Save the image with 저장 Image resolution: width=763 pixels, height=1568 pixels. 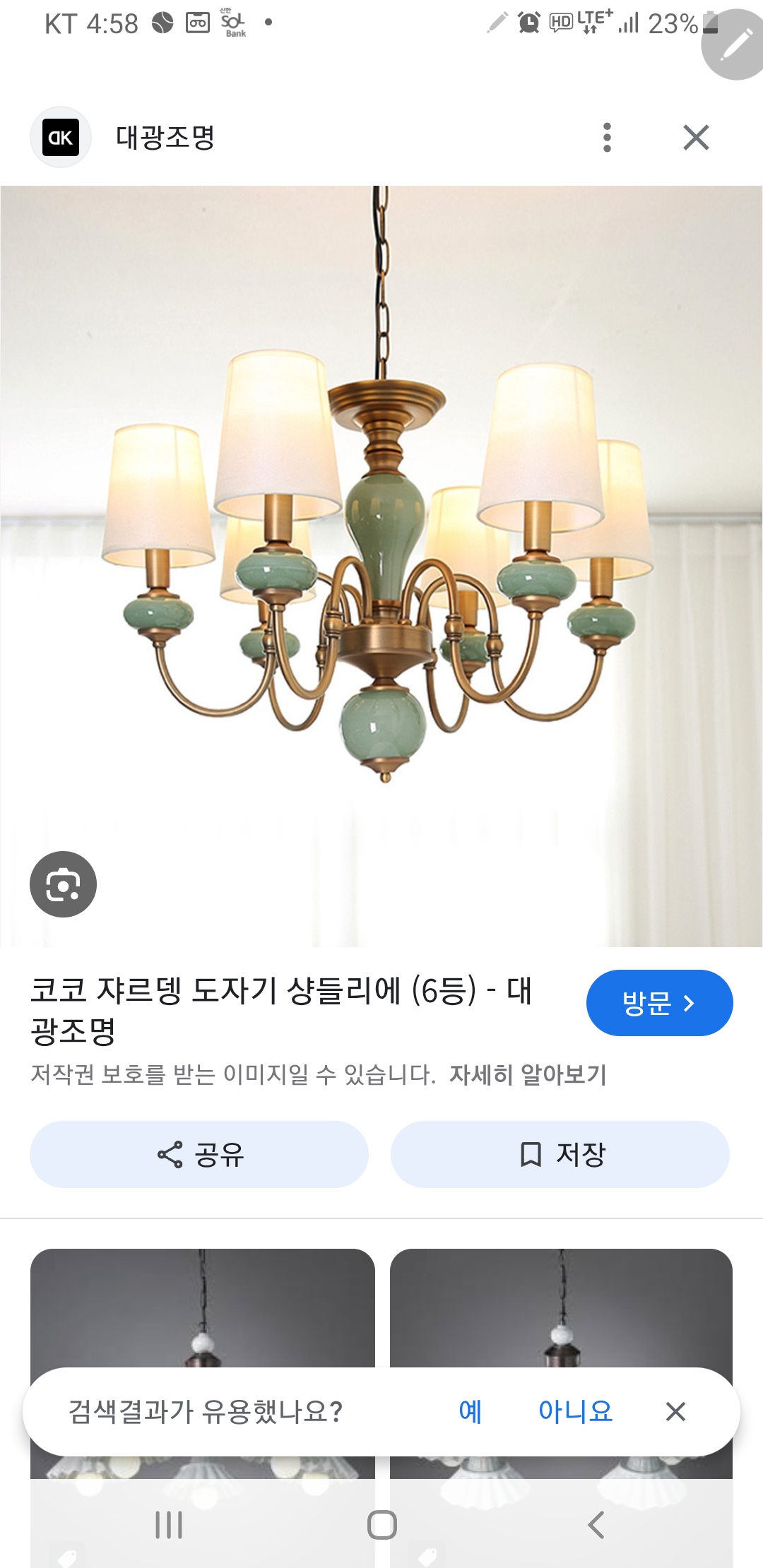tap(560, 1154)
